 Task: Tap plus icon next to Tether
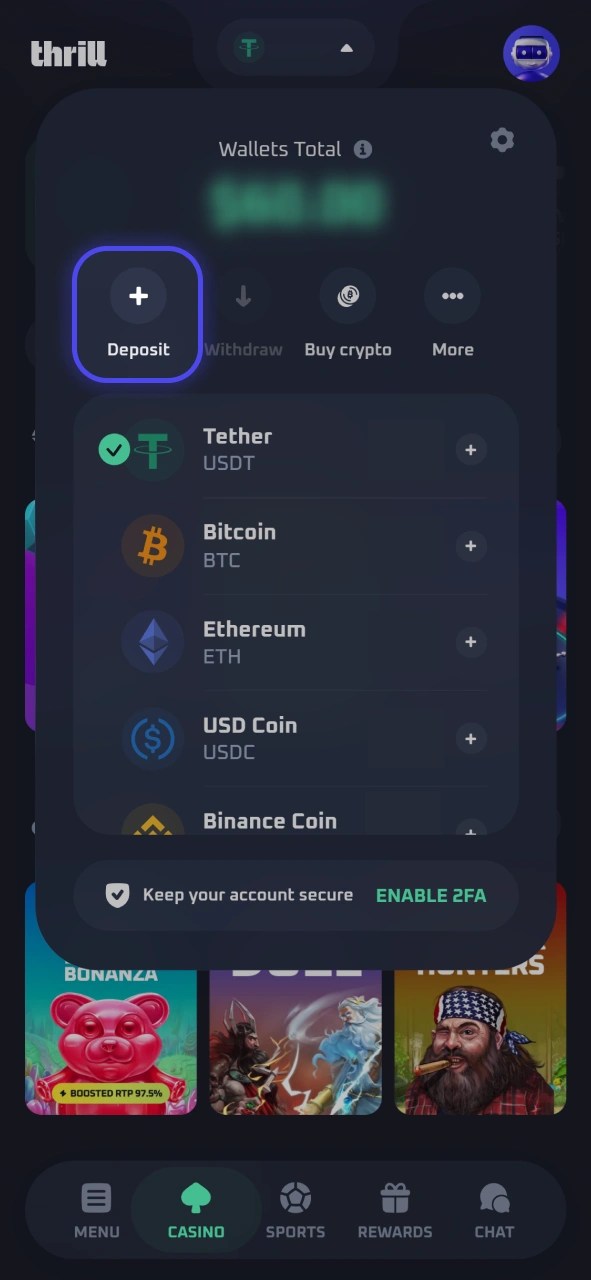click(471, 450)
